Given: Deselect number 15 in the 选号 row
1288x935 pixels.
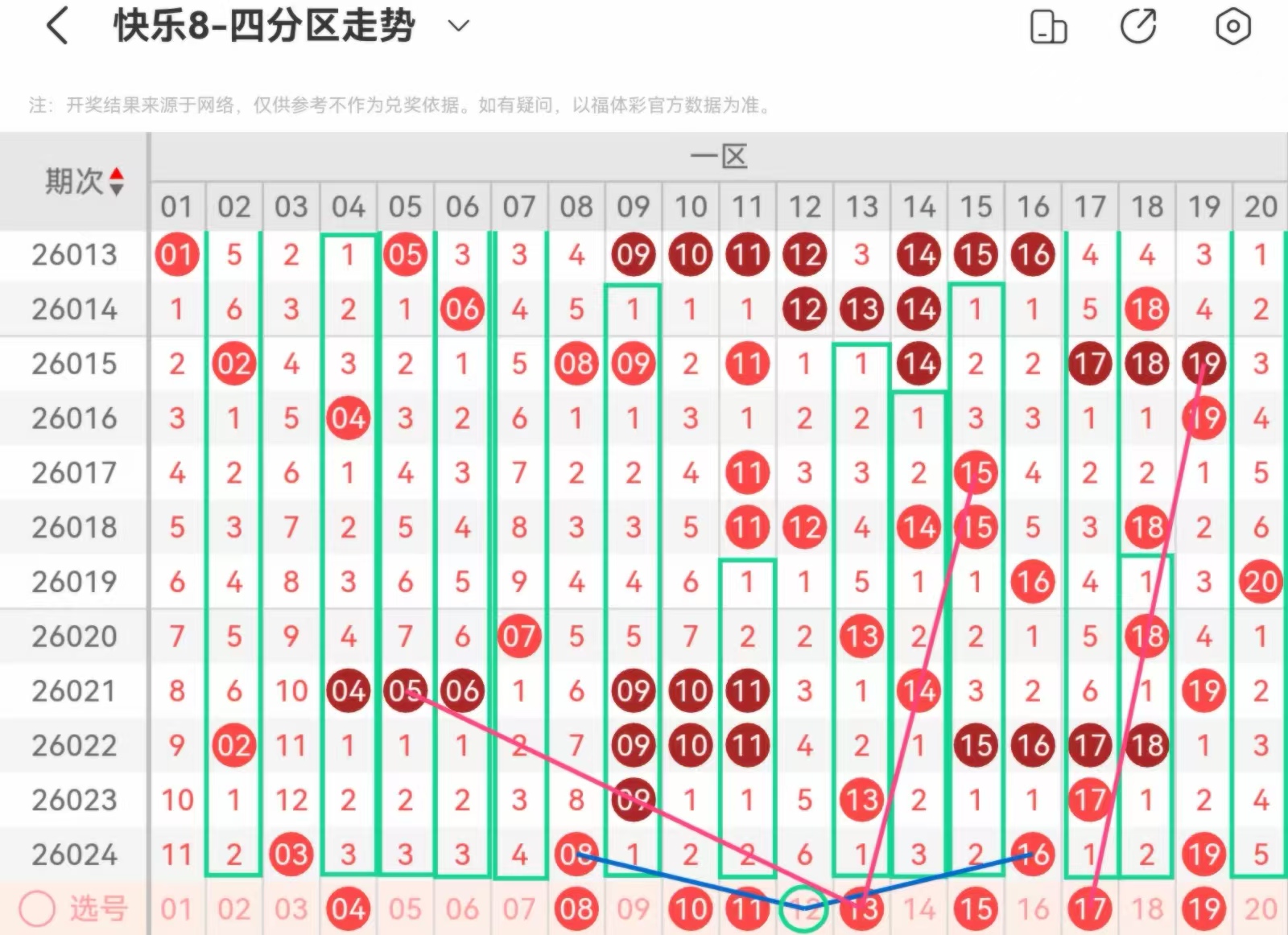Looking at the screenshot, I should [976, 909].
